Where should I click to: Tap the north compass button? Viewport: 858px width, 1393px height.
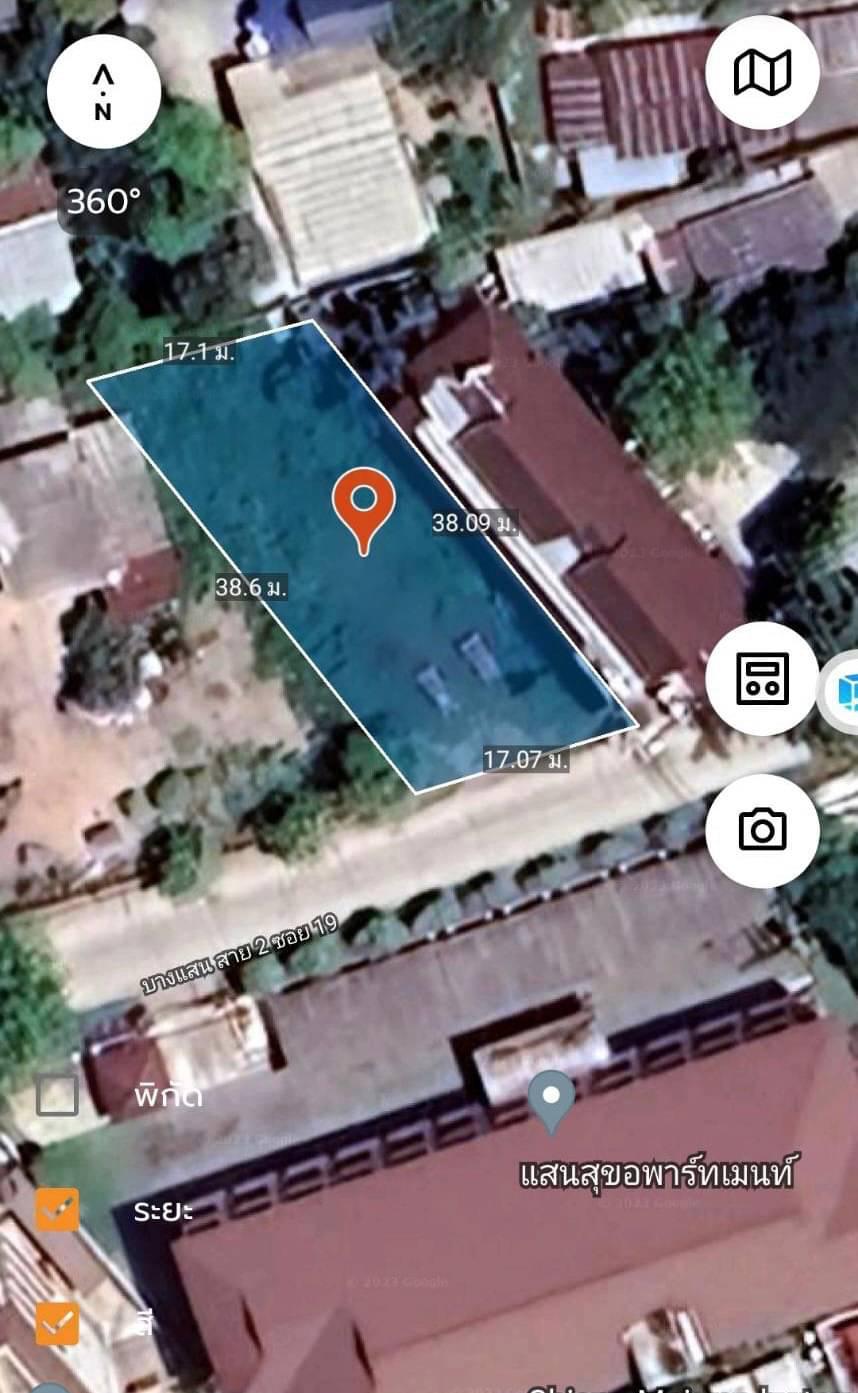point(103,92)
